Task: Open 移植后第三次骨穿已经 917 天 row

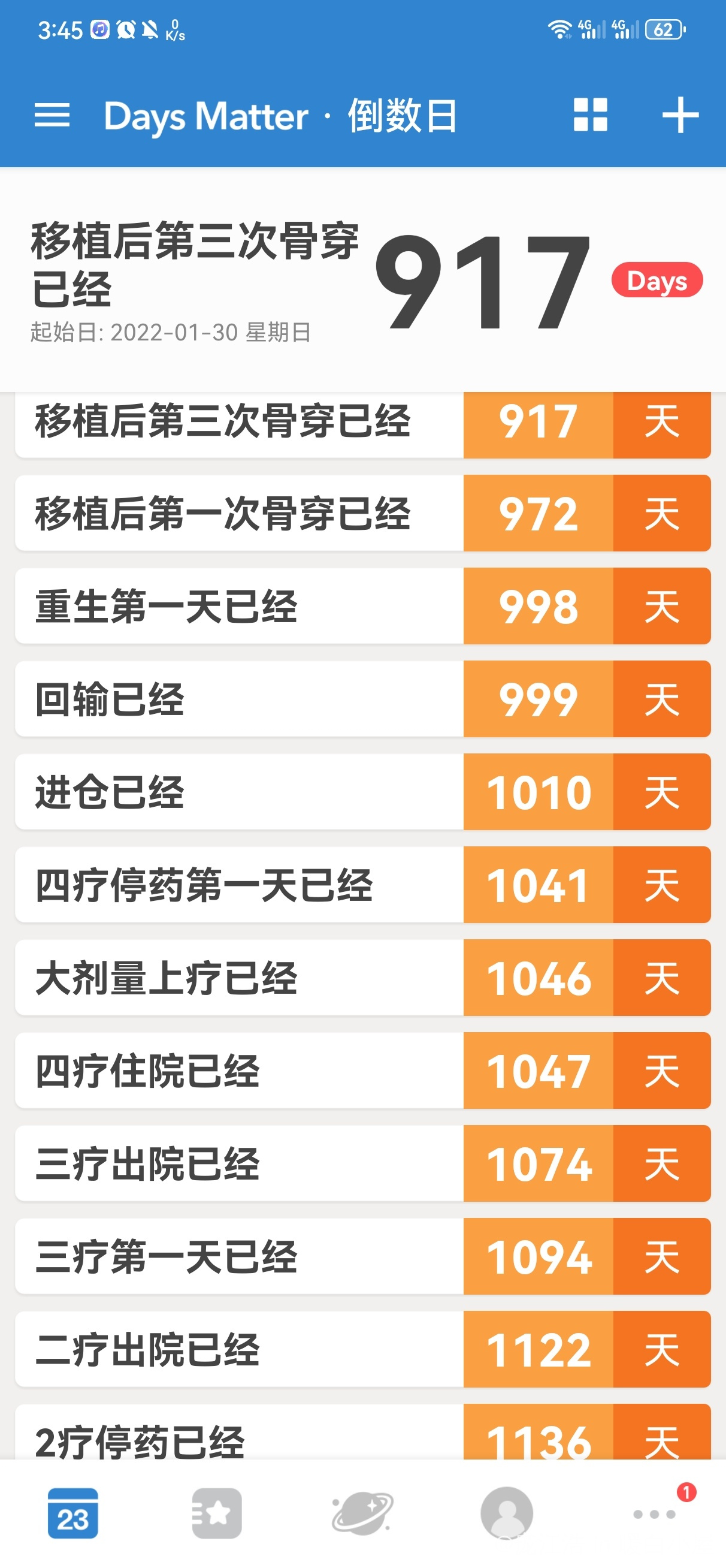Action: (x=362, y=425)
